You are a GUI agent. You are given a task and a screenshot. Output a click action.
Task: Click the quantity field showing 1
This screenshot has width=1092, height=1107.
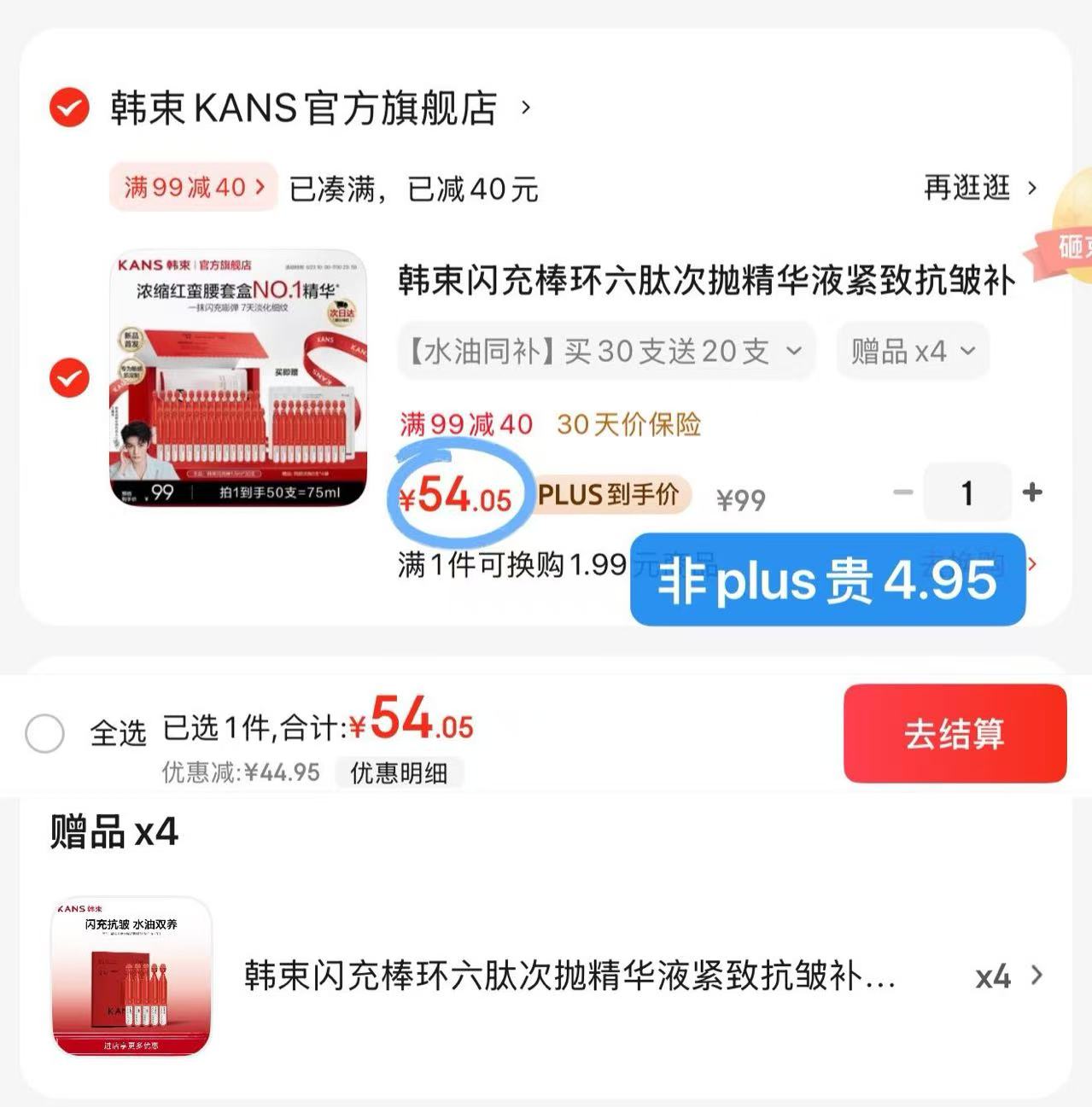click(967, 493)
